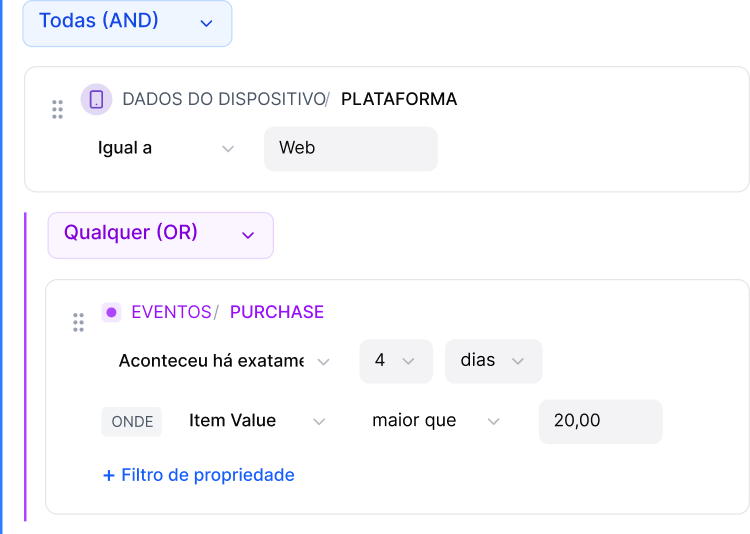This screenshot has width=750, height=534.
Task: Edit the Web platform value field
Action: [350, 148]
